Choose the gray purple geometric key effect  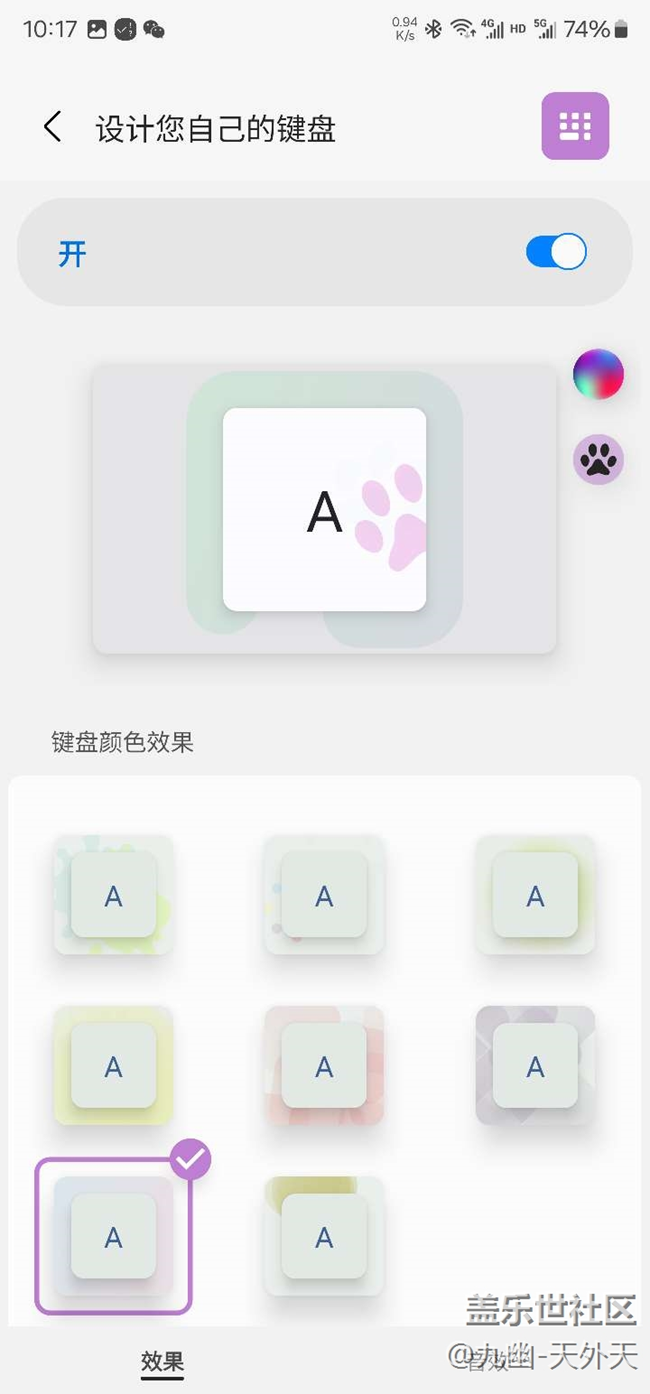coord(535,1066)
